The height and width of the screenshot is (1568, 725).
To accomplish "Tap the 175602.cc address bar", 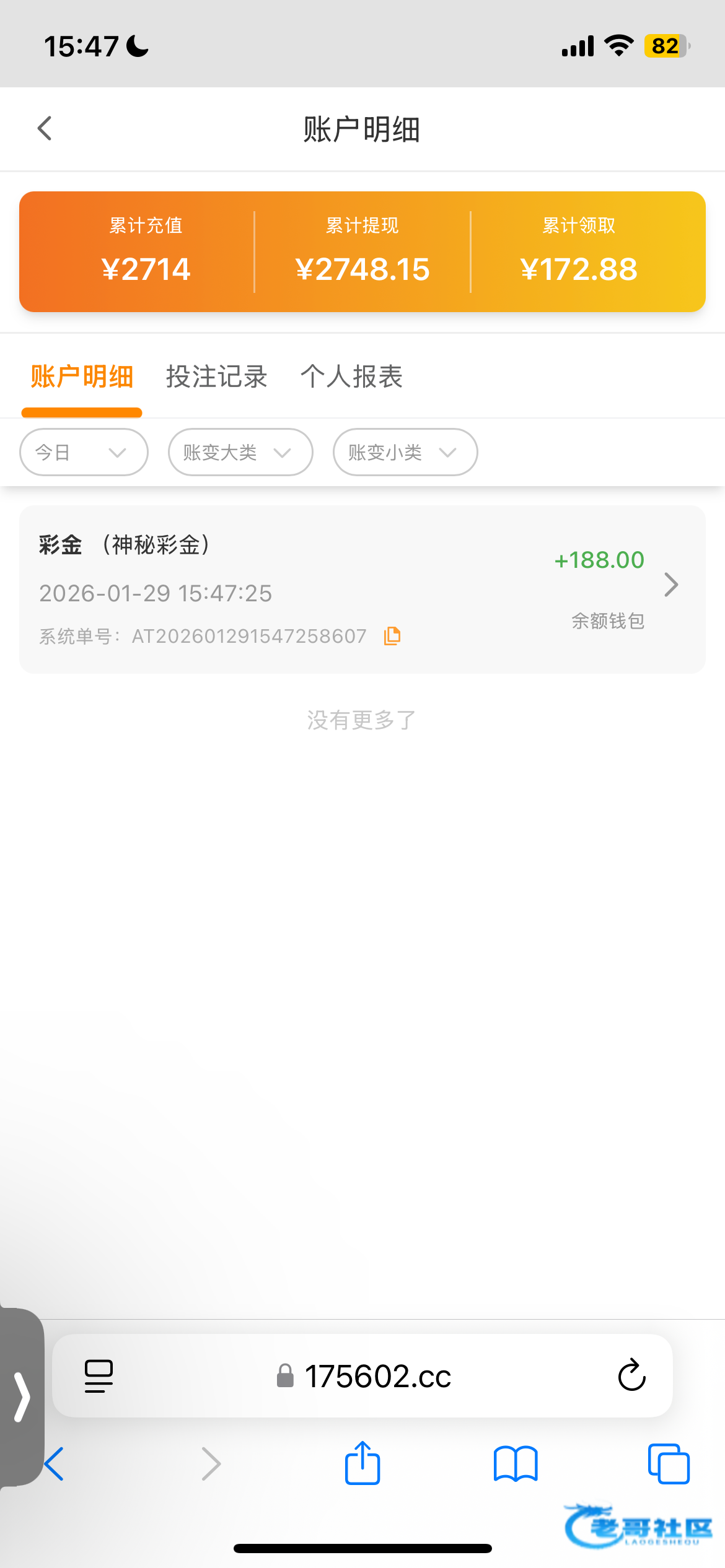I will (377, 1376).
